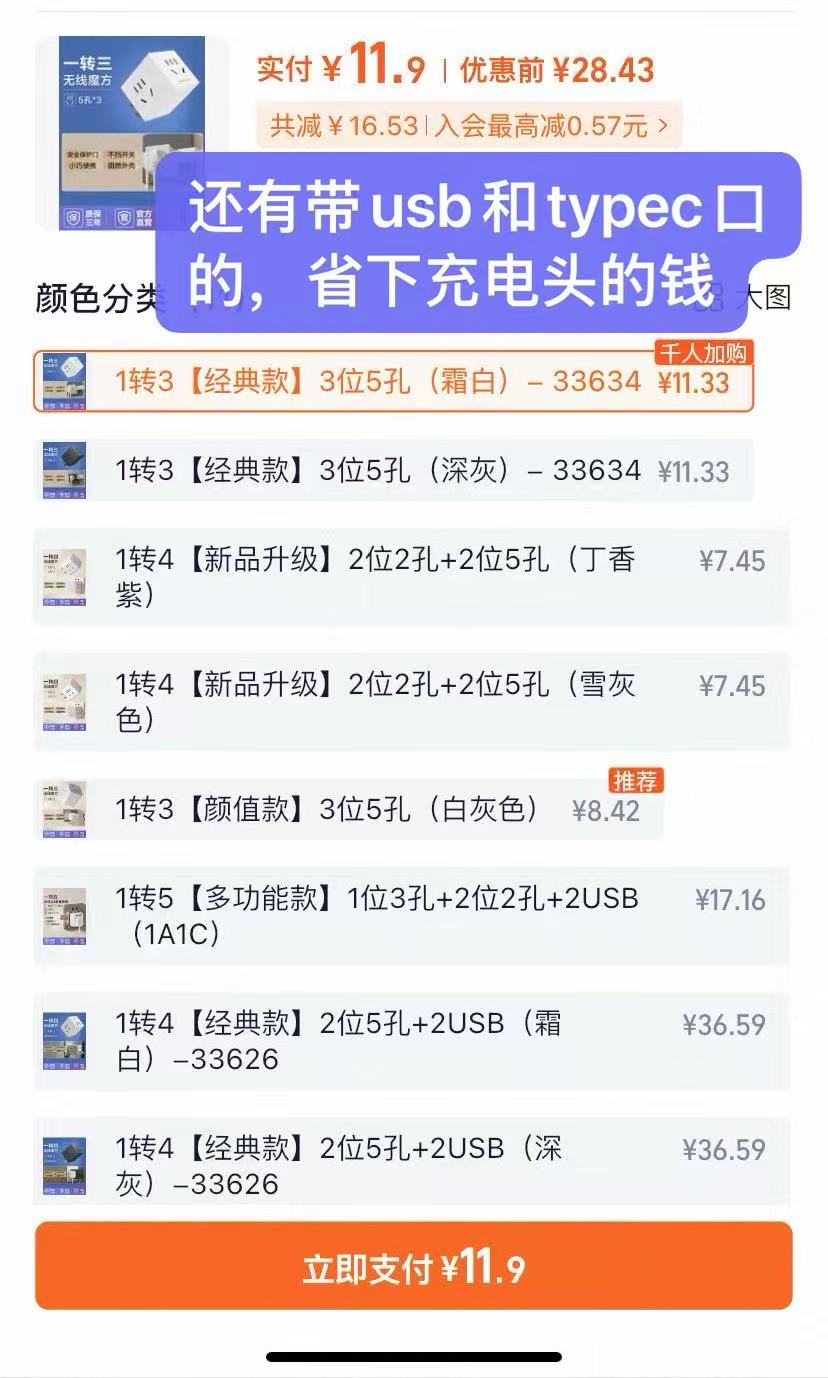The image size is (828, 1378).
Task: Select 1转3 经典款 3位5孔 深灰 option
Action: (x=393, y=470)
